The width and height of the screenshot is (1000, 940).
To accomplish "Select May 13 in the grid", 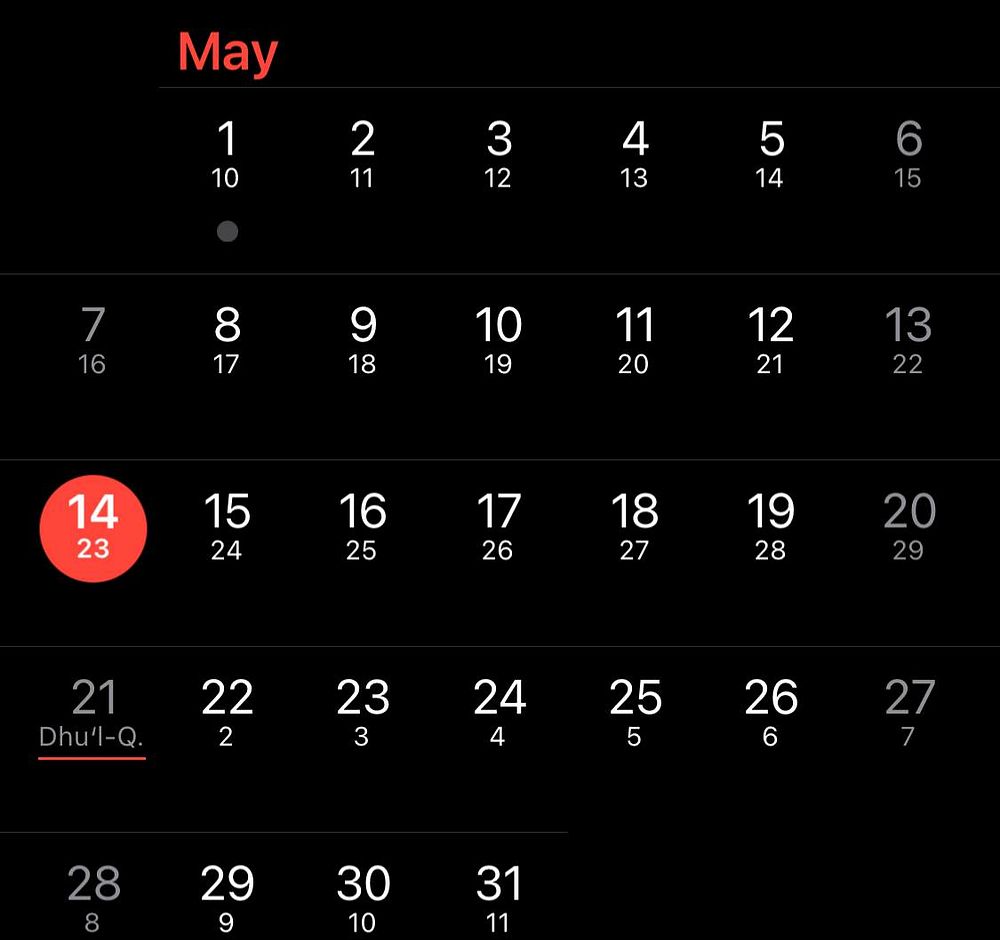I will click(x=908, y=341).
